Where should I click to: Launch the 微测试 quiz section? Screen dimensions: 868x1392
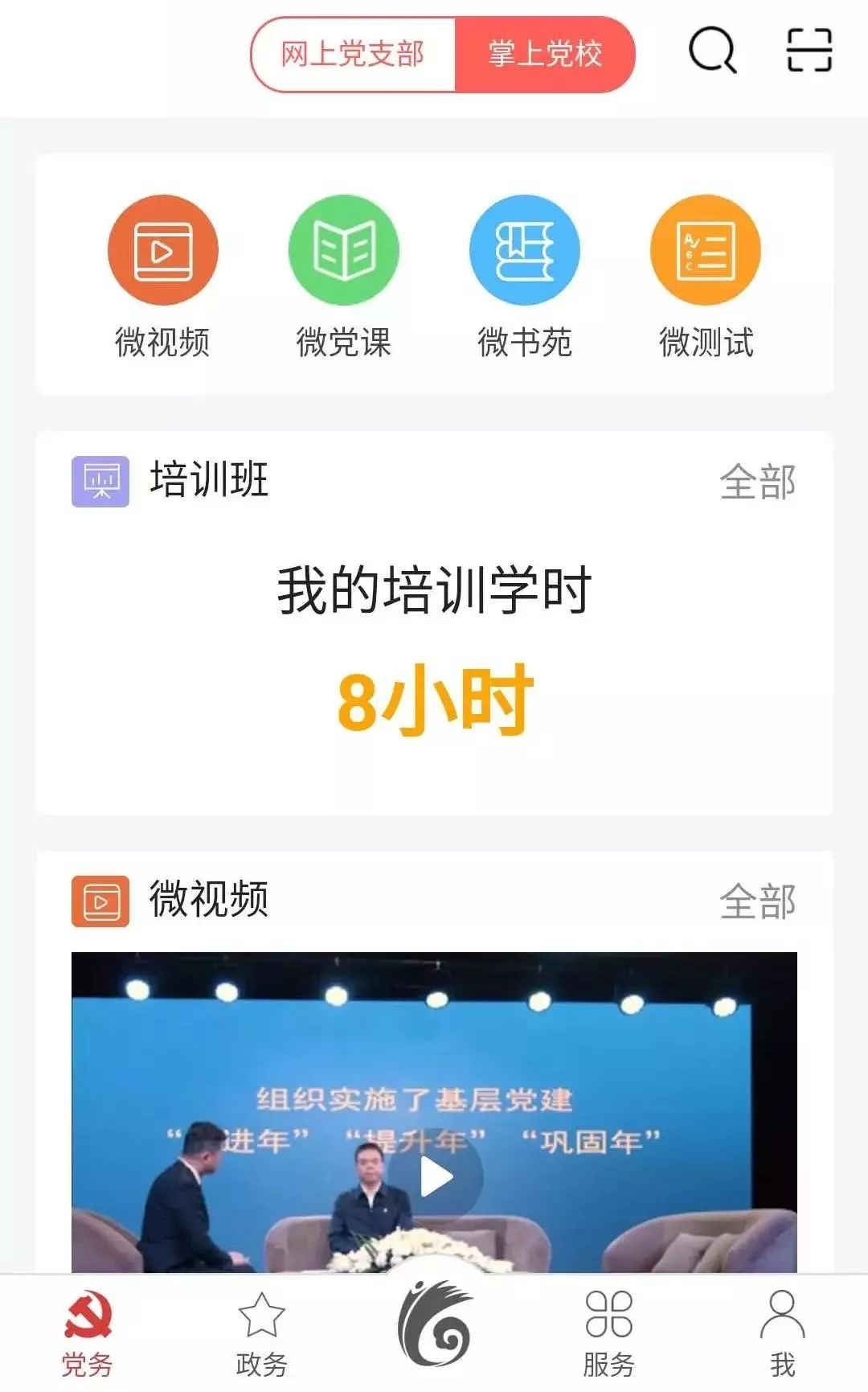(706, 250)
